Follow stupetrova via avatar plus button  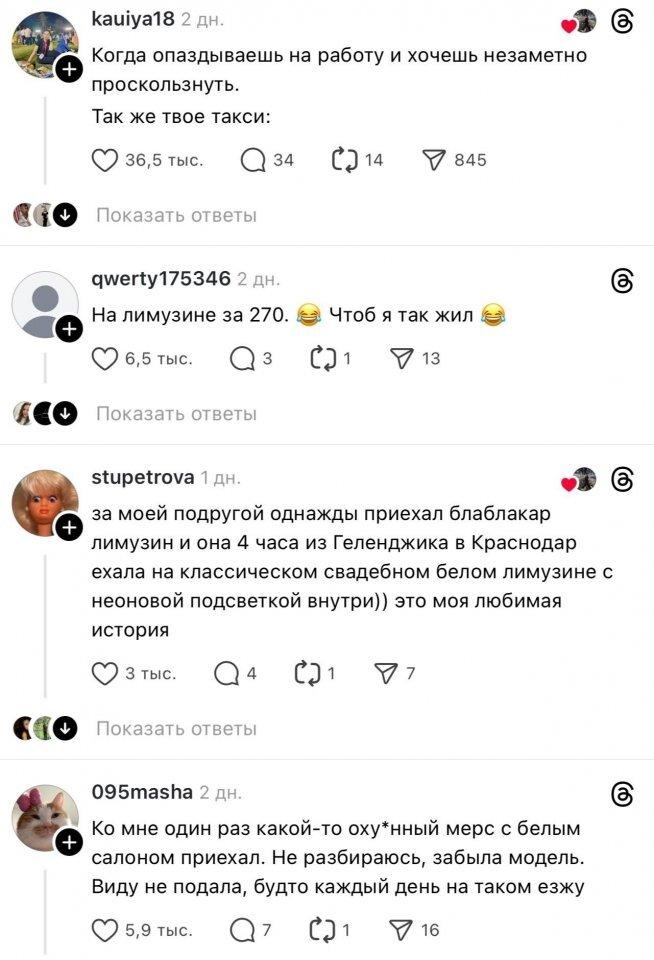[69, 526]
